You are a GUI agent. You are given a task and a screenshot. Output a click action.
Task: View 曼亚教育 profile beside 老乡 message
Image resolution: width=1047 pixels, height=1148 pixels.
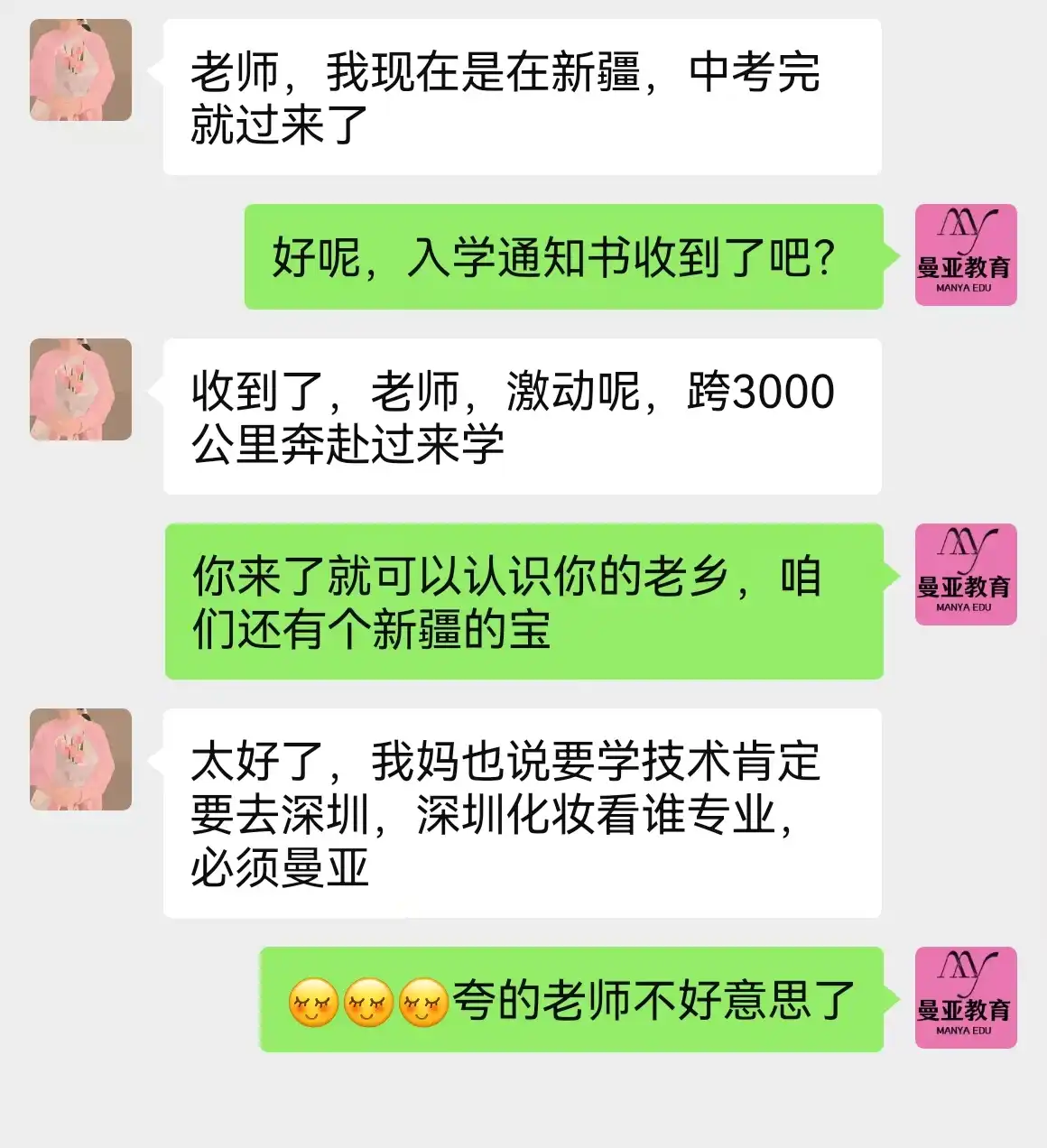point(965,575)
